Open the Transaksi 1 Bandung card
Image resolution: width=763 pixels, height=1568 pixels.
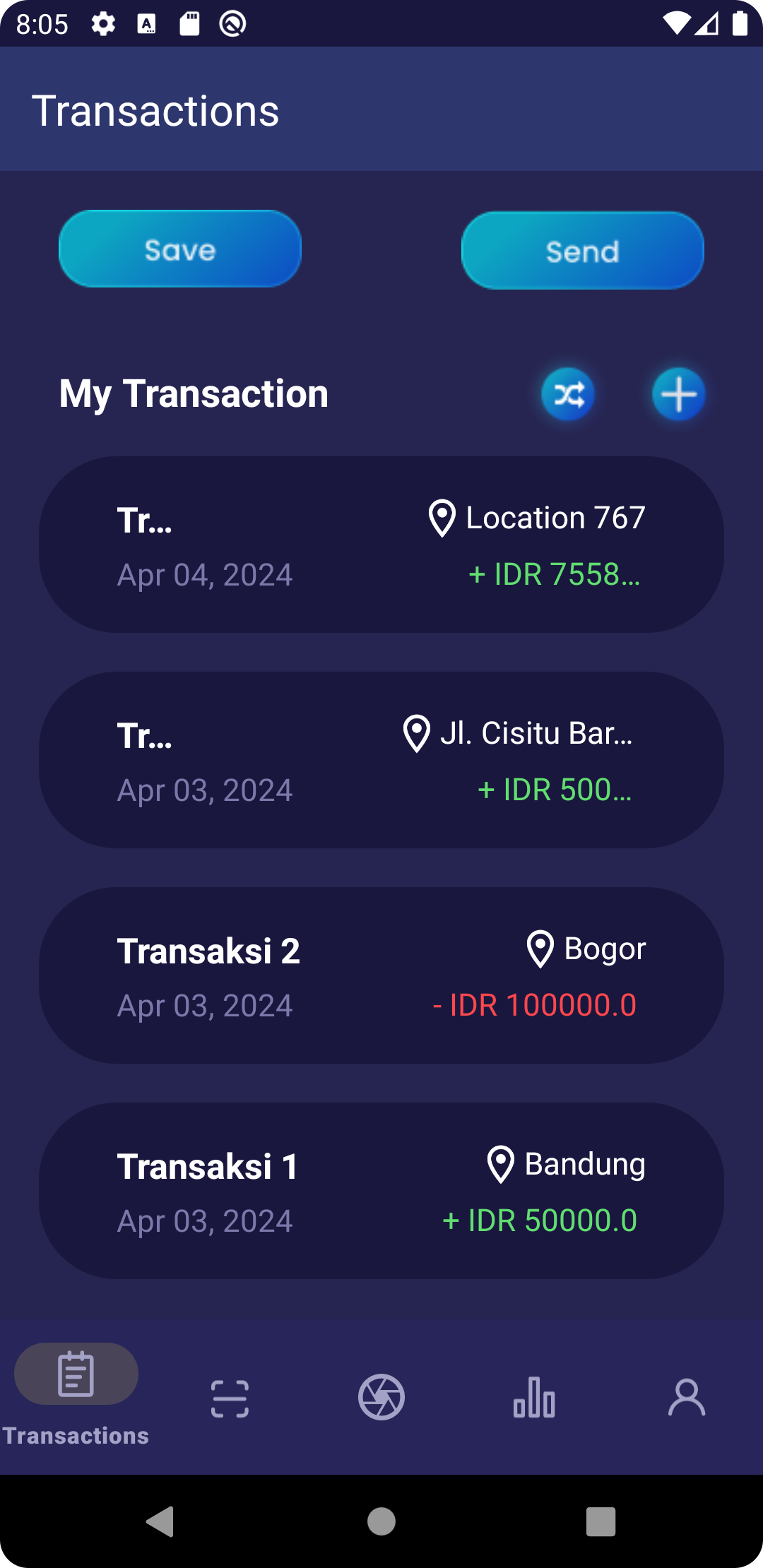click(381, 1191)
